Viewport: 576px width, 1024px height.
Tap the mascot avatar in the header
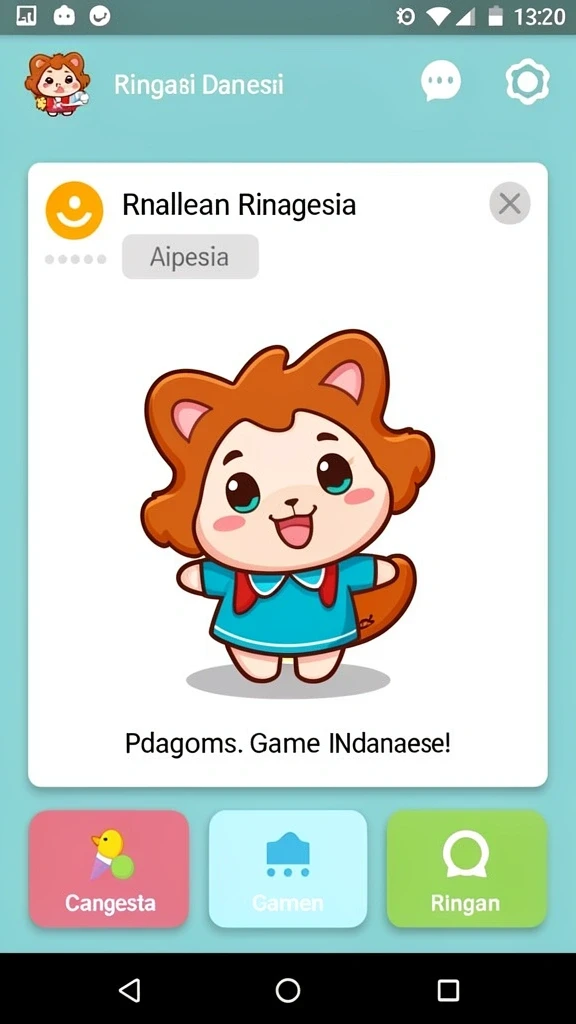(x=57, y=84)
